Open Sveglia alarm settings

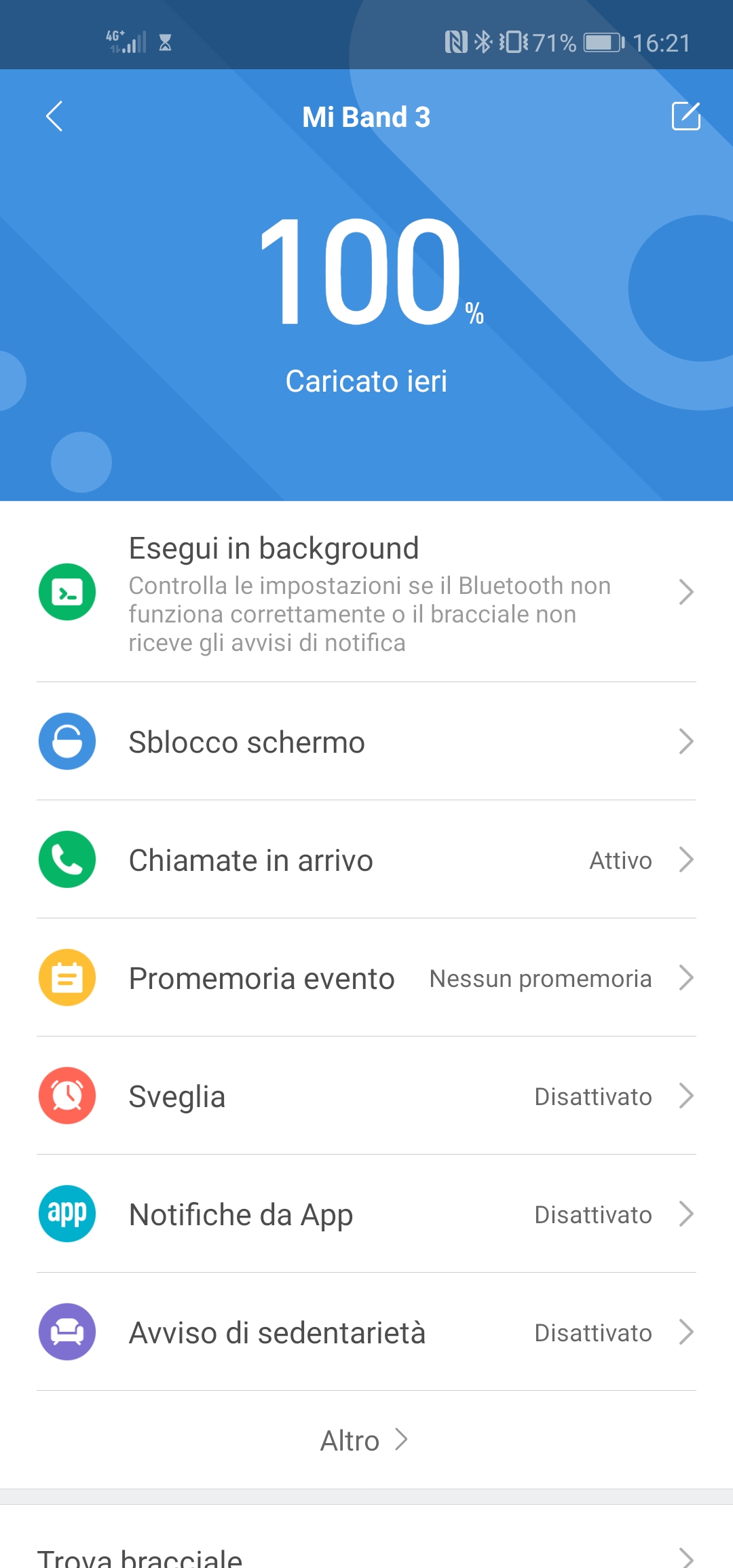(x=366, y=1096)
